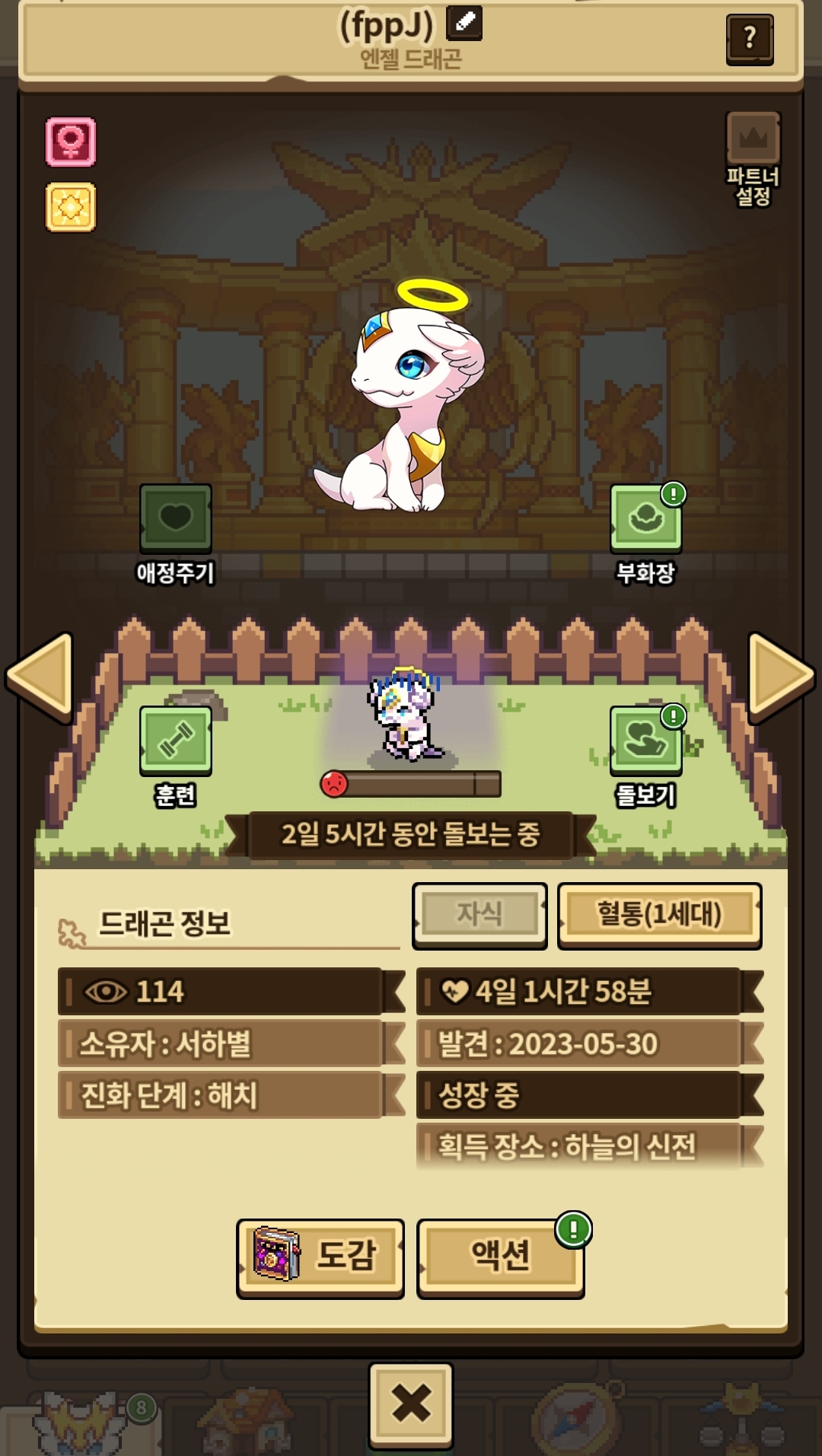This screenshot has width=822, height=1456.
Task: Open the 도감 encyclopedia
Action: click(320, 1257)
